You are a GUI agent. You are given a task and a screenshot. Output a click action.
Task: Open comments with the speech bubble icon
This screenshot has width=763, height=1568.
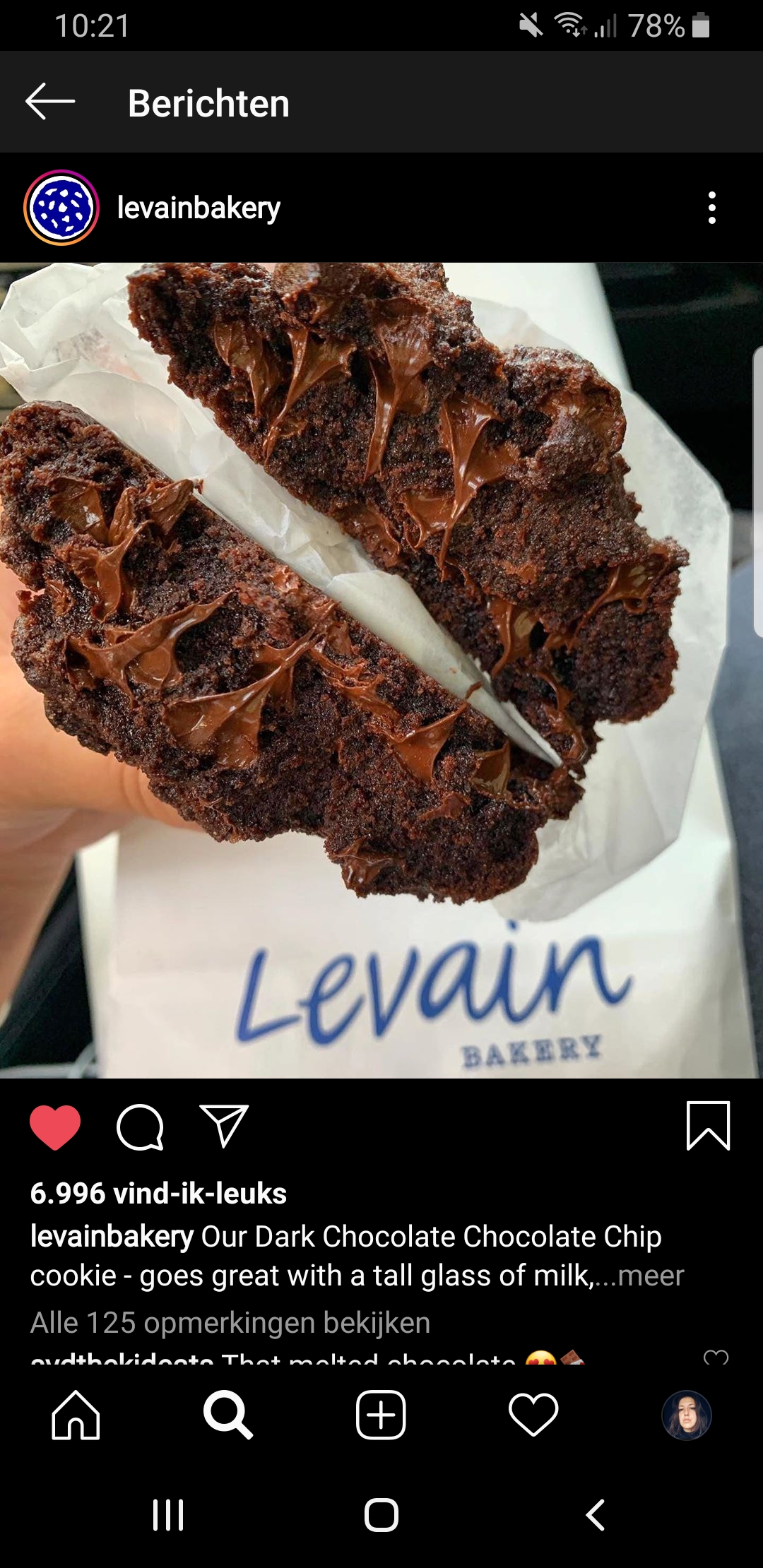coord(140,1127)
